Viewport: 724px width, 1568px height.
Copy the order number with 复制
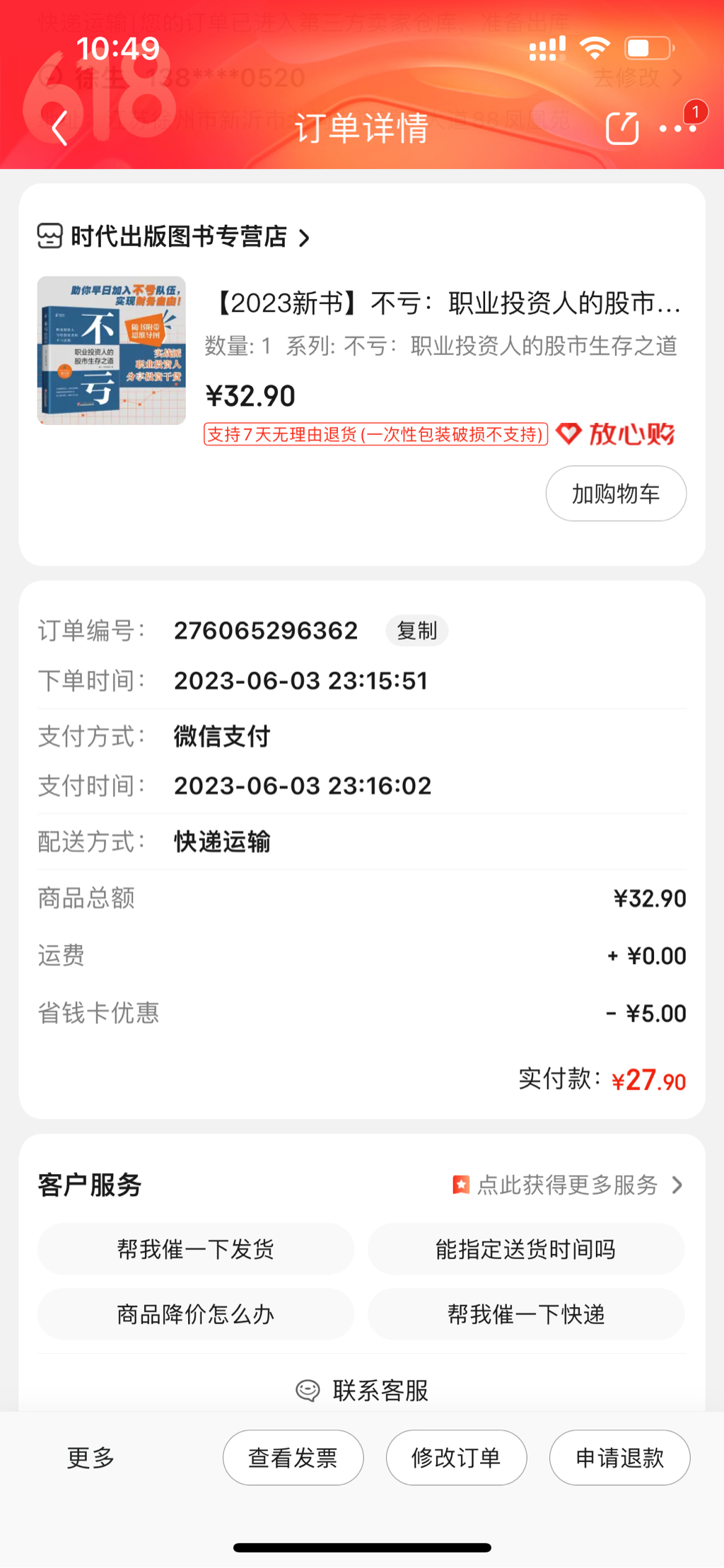pyautogui.click(x=416, y=631)
